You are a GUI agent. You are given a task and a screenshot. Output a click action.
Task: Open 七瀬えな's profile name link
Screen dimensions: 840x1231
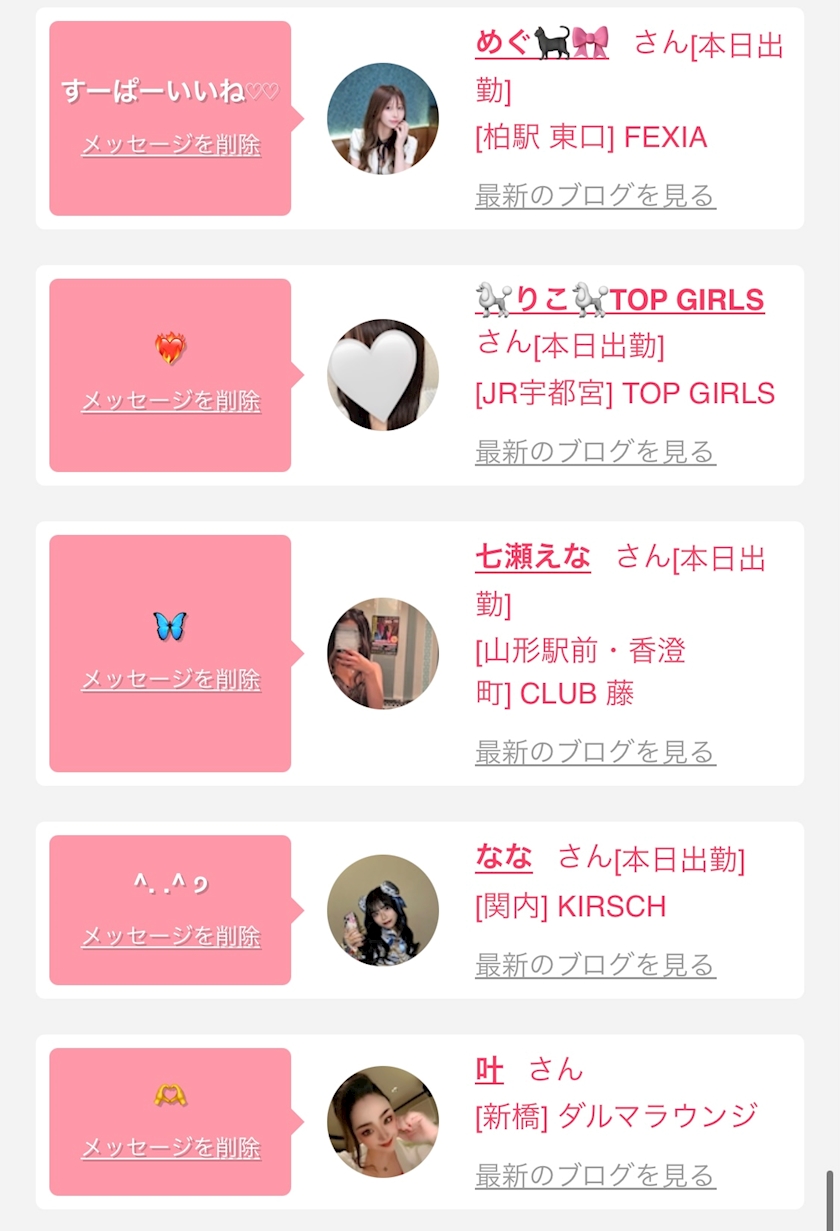point(533,556)
